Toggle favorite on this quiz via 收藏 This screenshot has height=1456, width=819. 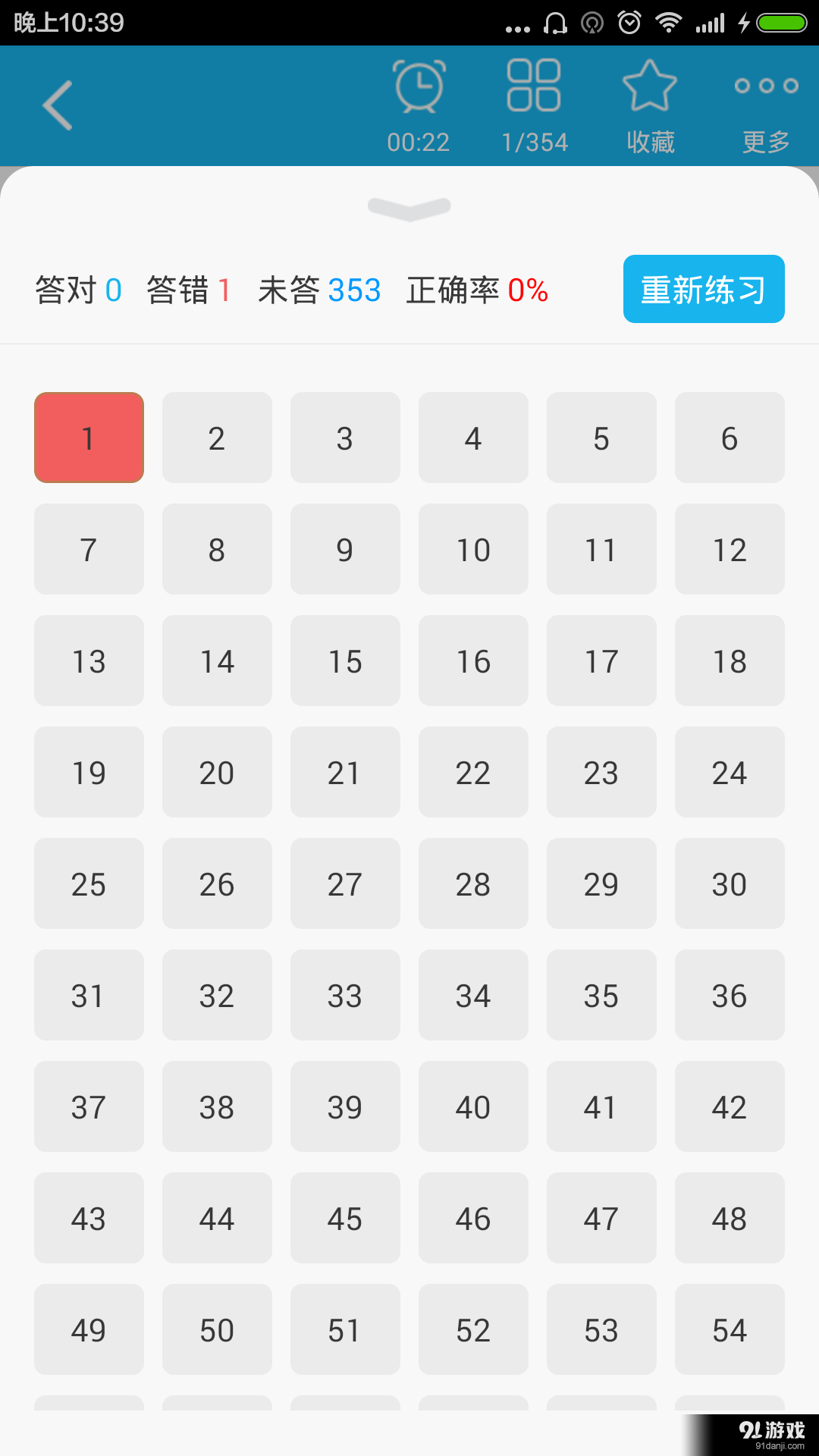click(650, 106)
